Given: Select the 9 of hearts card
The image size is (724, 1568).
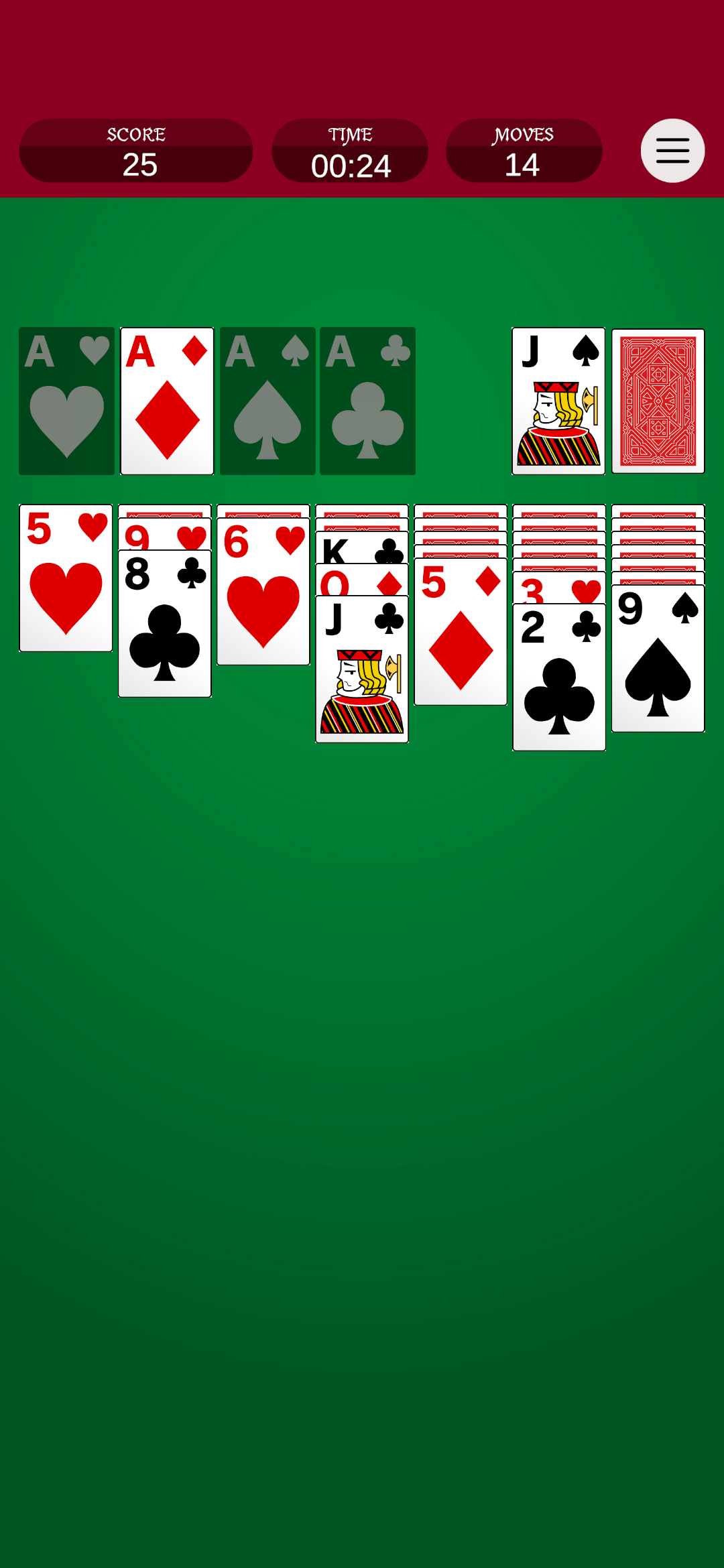Looking at the screenshot, I should [165, 534].
